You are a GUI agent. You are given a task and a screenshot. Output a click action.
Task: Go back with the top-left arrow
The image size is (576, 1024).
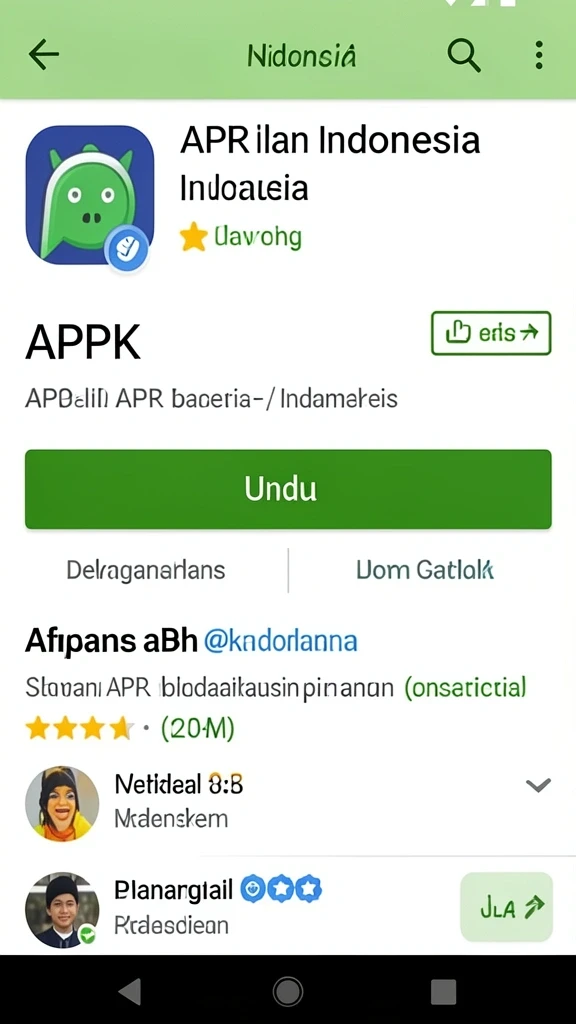click(44, 56)
